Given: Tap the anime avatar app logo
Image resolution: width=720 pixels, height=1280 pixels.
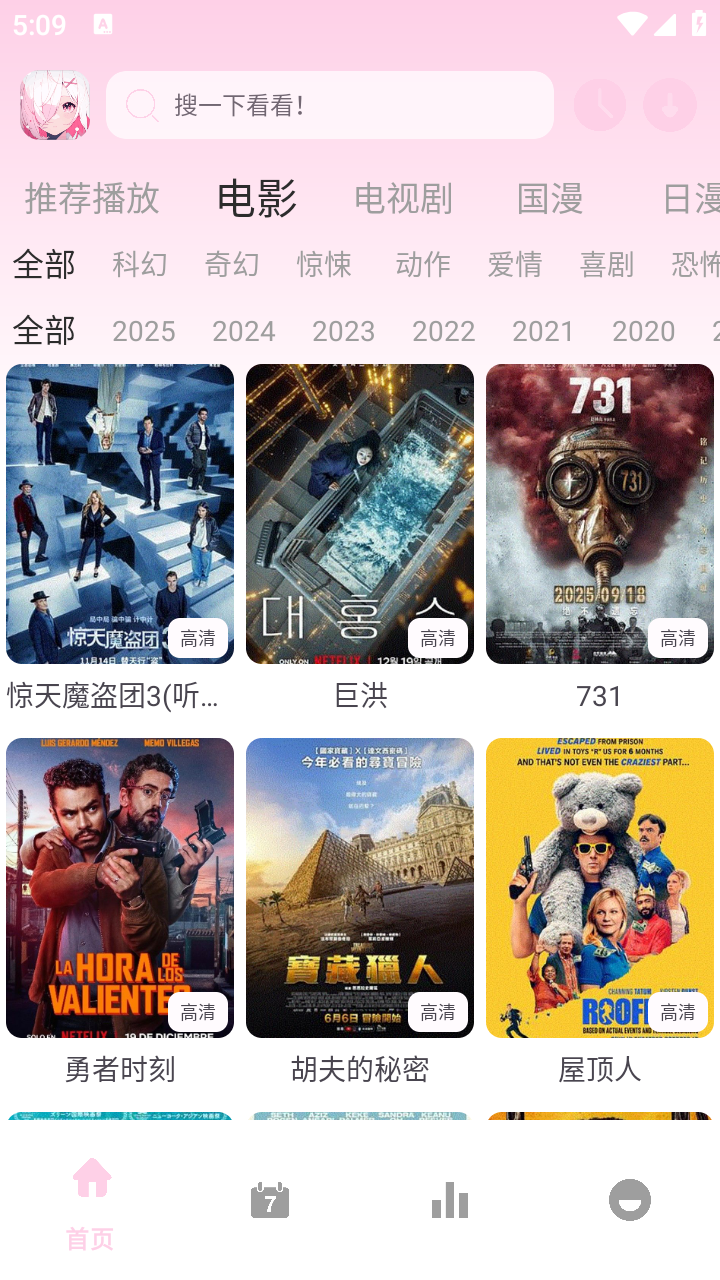Looking at the screenshot, I should coord(52,105).
